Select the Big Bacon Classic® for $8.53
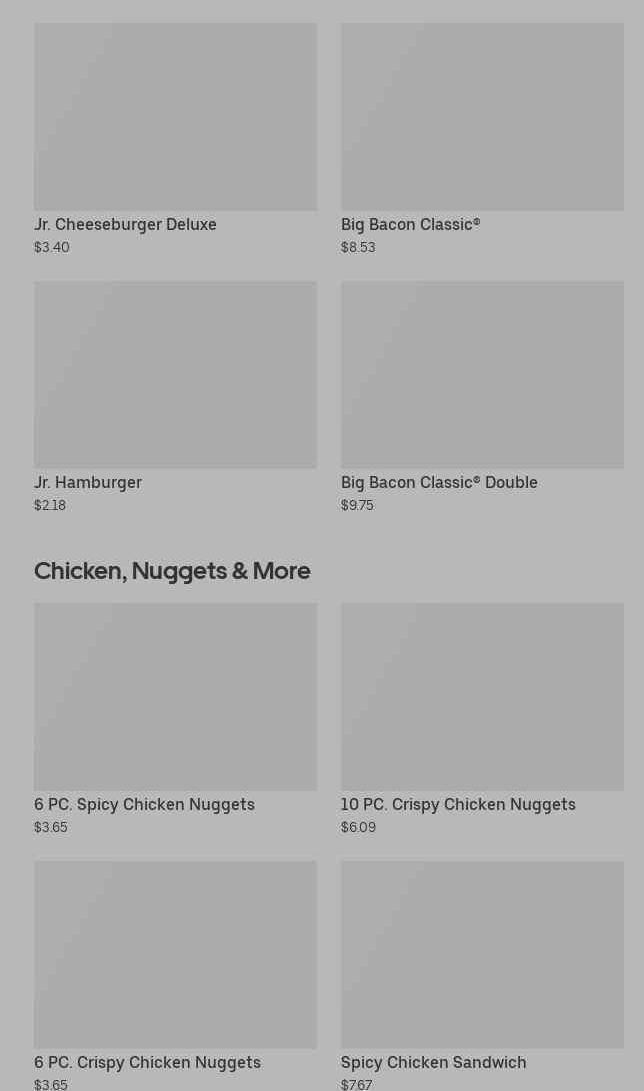This screenshot has height=1091, width=644. (x=482, y=139)
